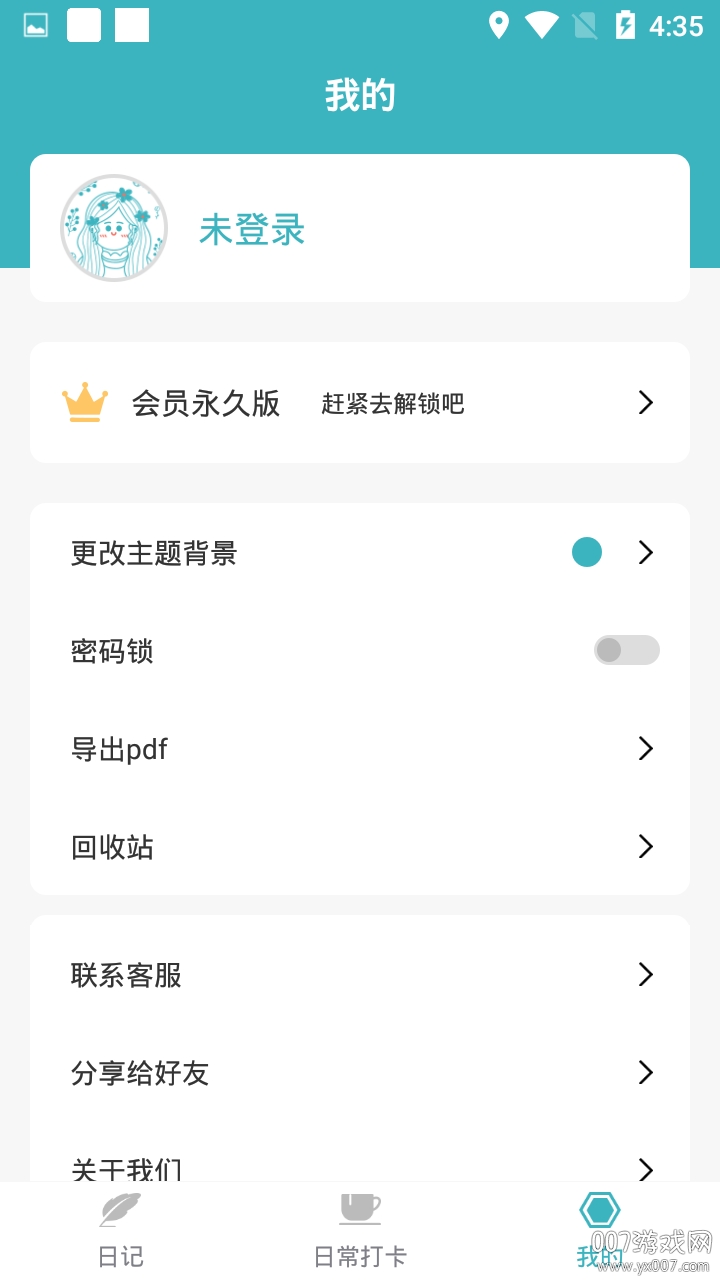Tap the teal theme color dot on 更改主题背景
Image resolution: width=720 pixels, height=1280 pixels.
click(587, 552)
